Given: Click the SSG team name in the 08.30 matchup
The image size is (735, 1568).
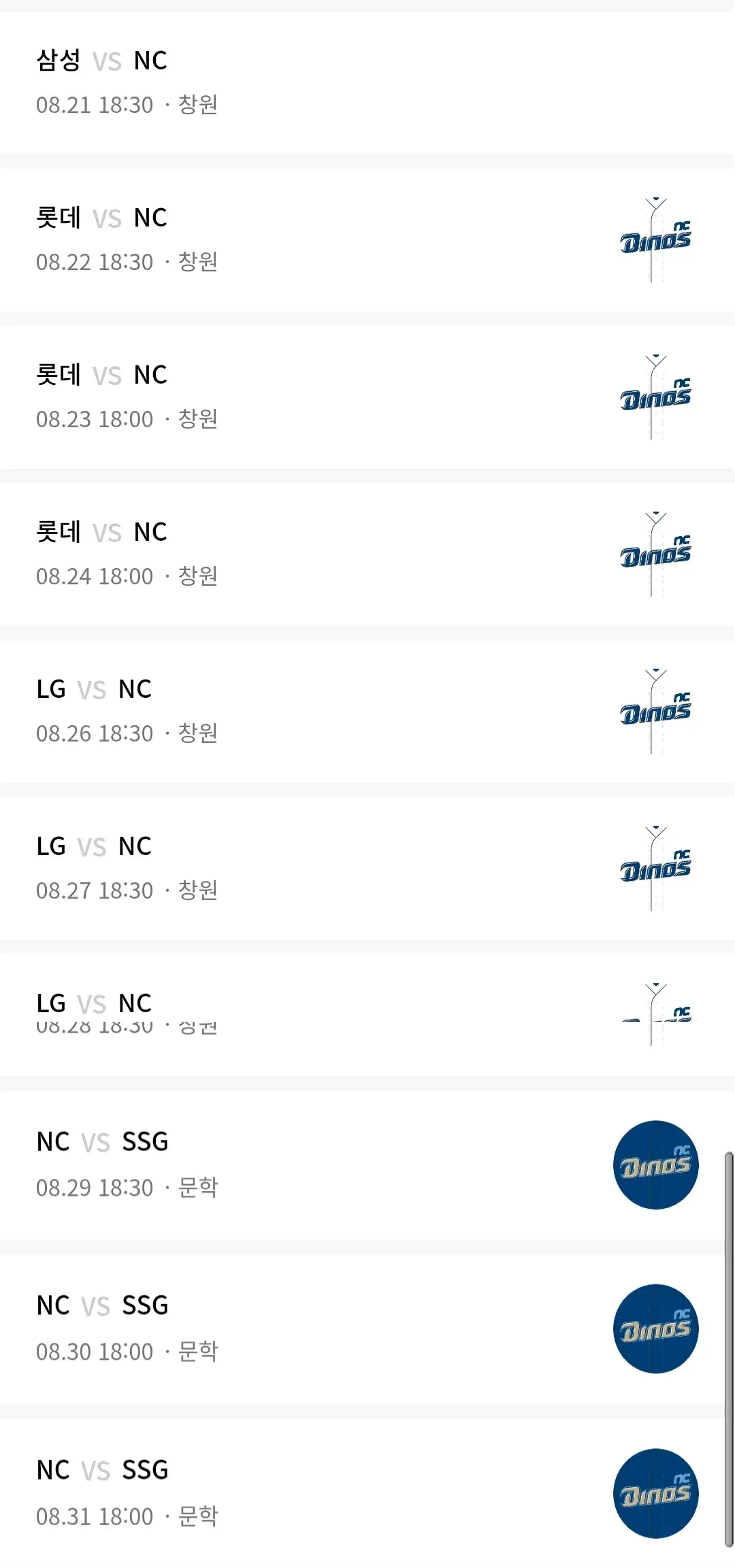Looking at the screenshot, I should [x=145, y=1305].
